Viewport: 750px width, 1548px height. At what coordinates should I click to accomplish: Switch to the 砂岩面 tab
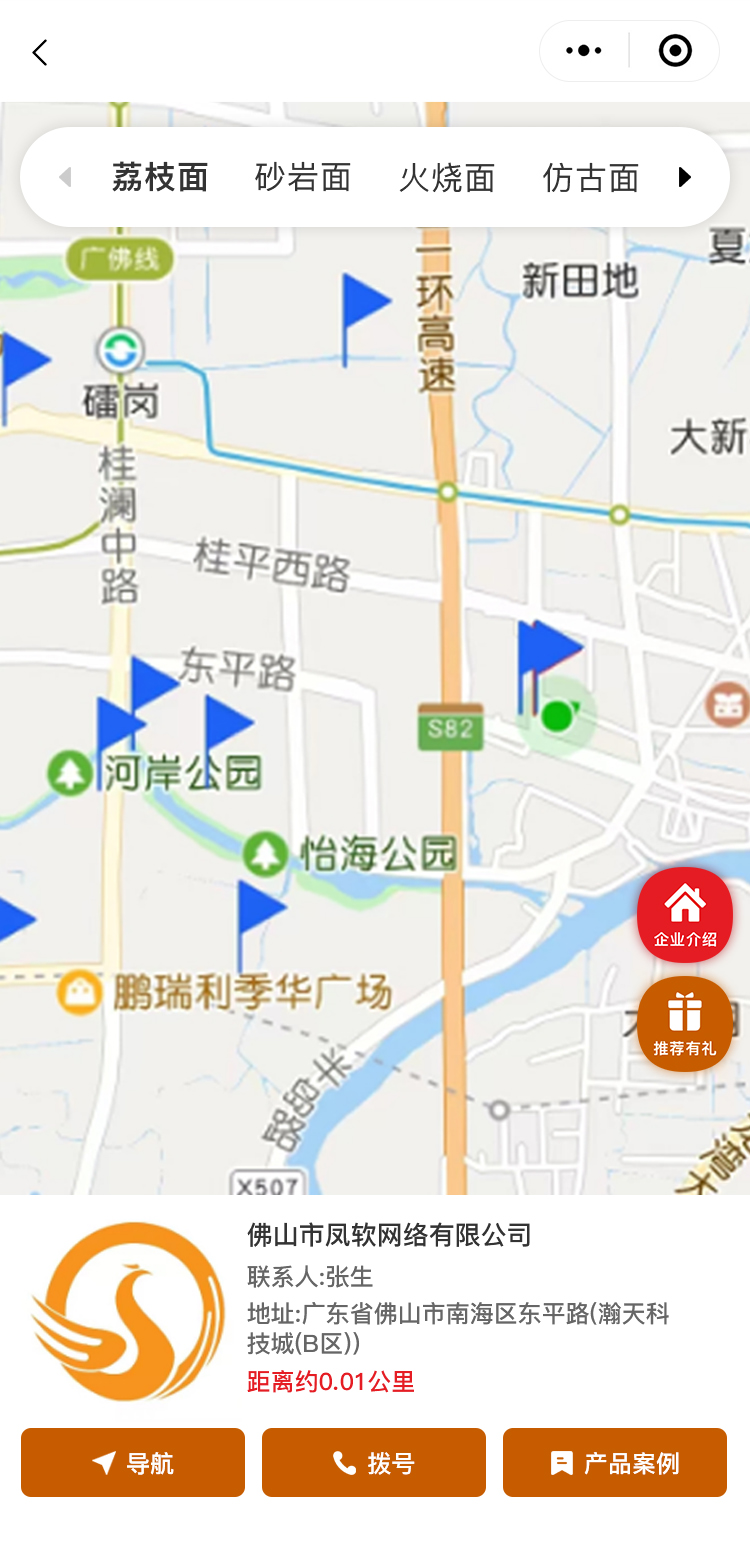pos(303,178)
